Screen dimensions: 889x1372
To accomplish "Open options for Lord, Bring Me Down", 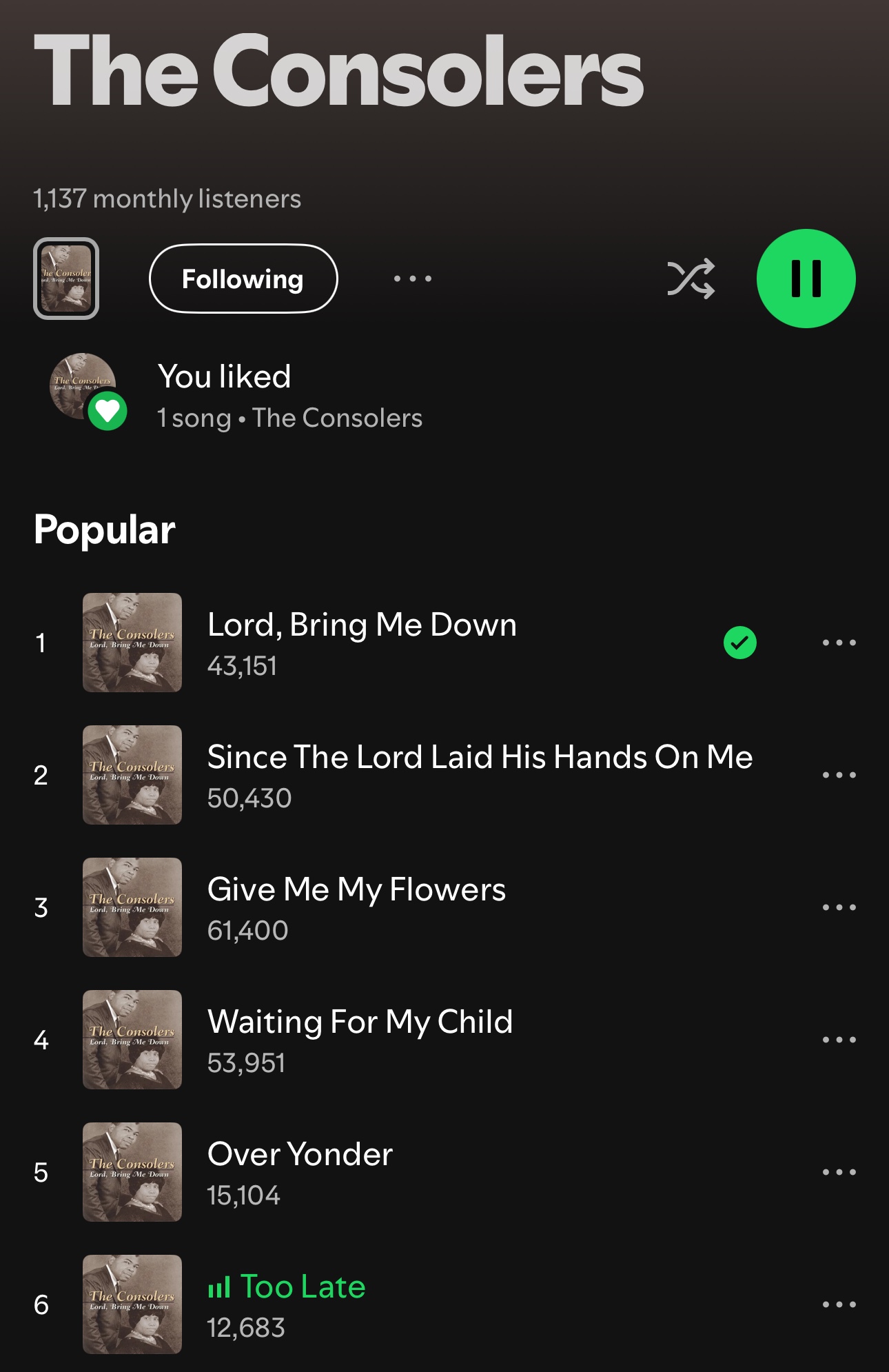I will [x=839, y=643].
